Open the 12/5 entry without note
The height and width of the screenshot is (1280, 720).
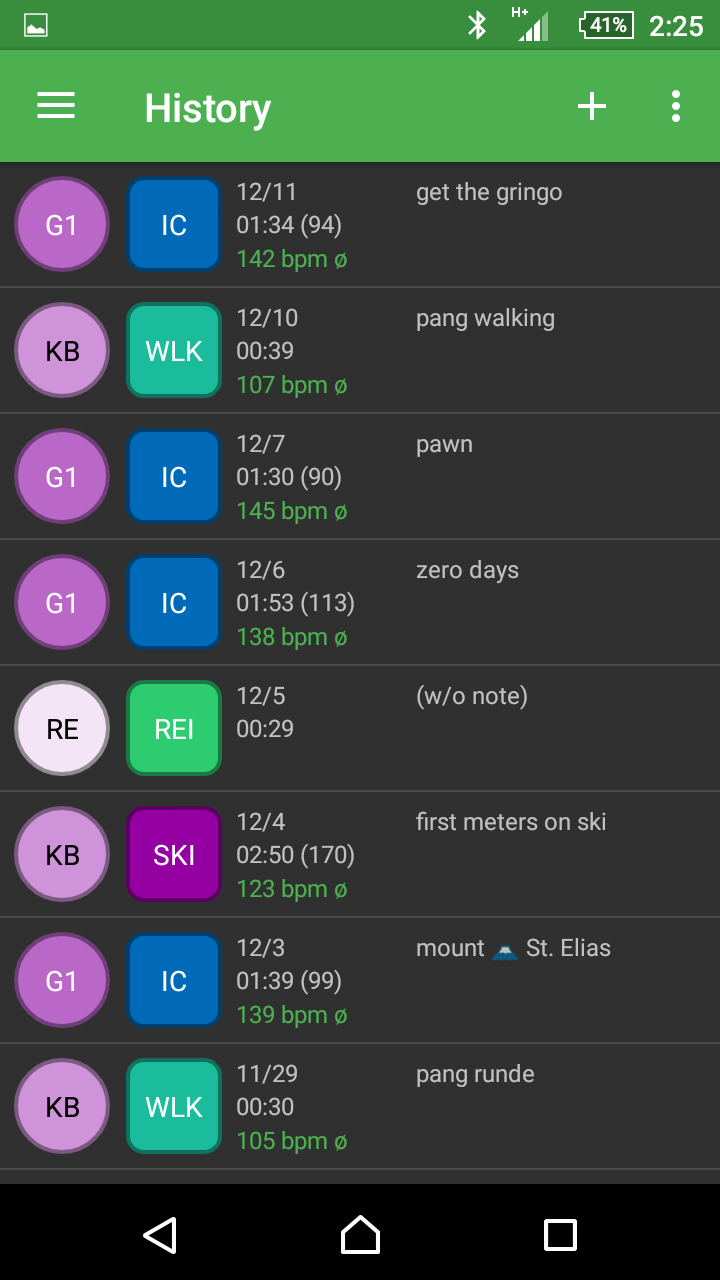click(360, 729)
